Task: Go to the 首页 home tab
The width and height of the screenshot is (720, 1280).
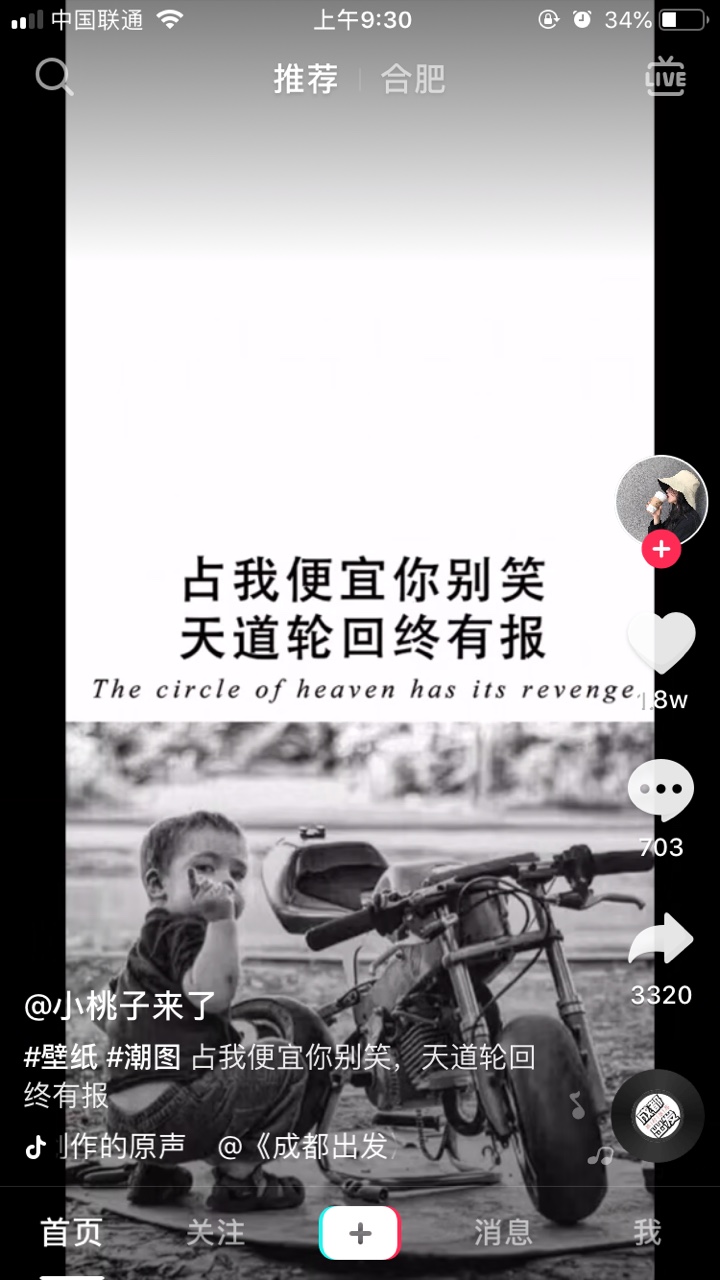Action: tap(71, 1232)
